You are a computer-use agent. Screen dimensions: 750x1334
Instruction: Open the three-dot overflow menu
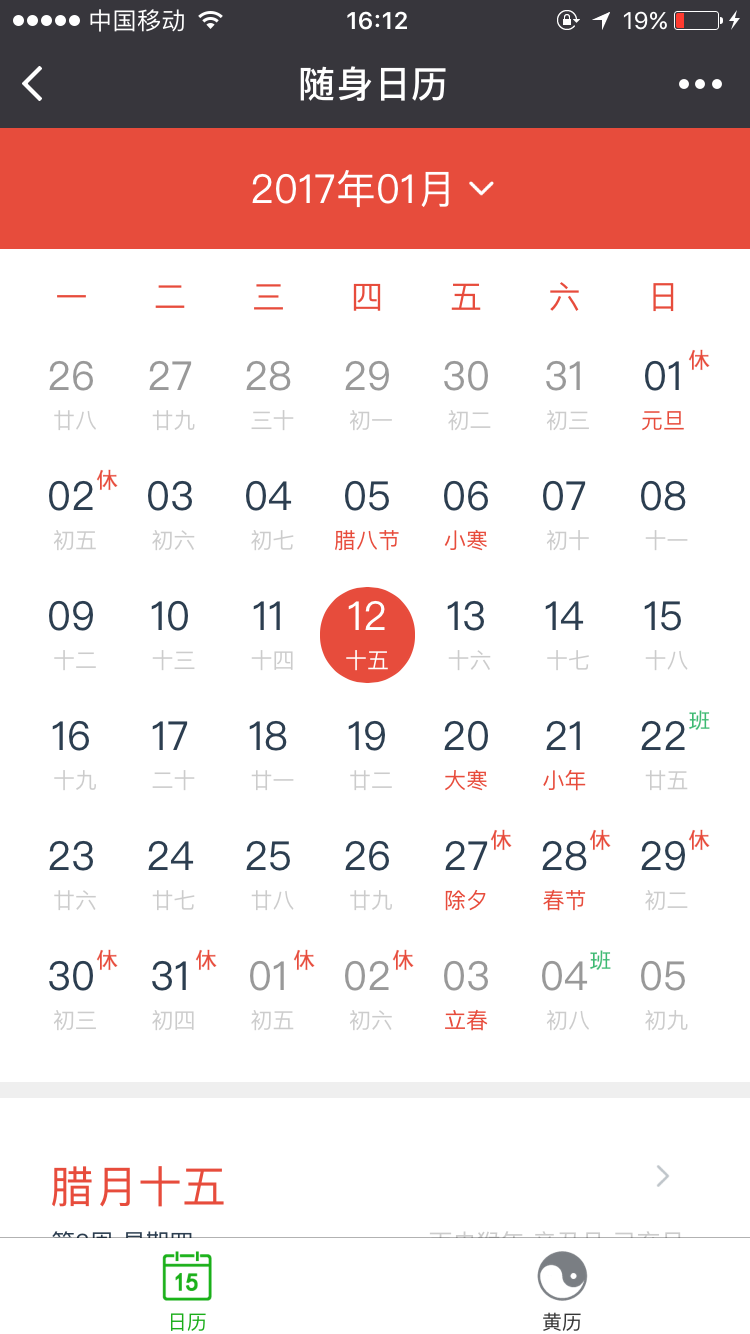pos(700,84)
